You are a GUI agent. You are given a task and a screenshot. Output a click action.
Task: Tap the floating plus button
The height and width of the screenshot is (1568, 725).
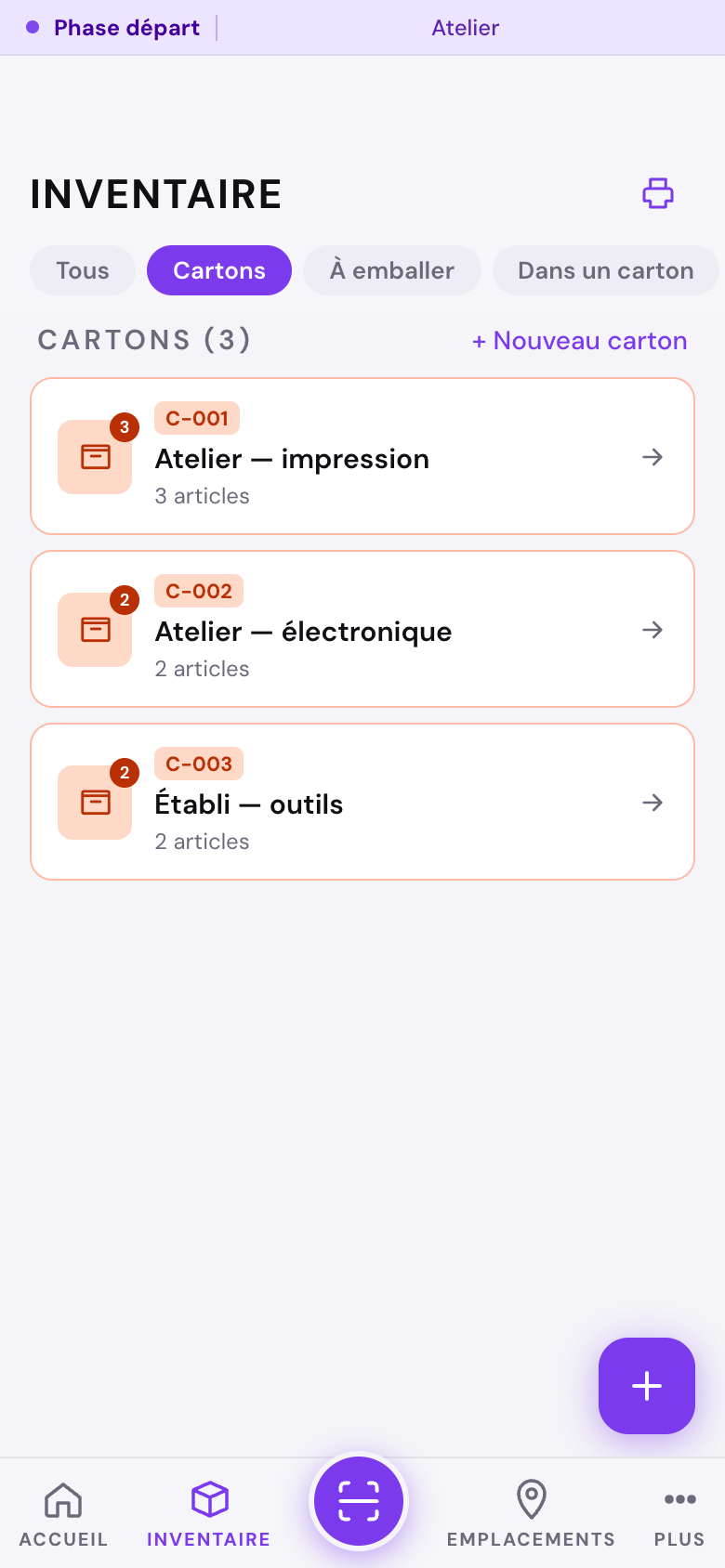coord(647,1386)
